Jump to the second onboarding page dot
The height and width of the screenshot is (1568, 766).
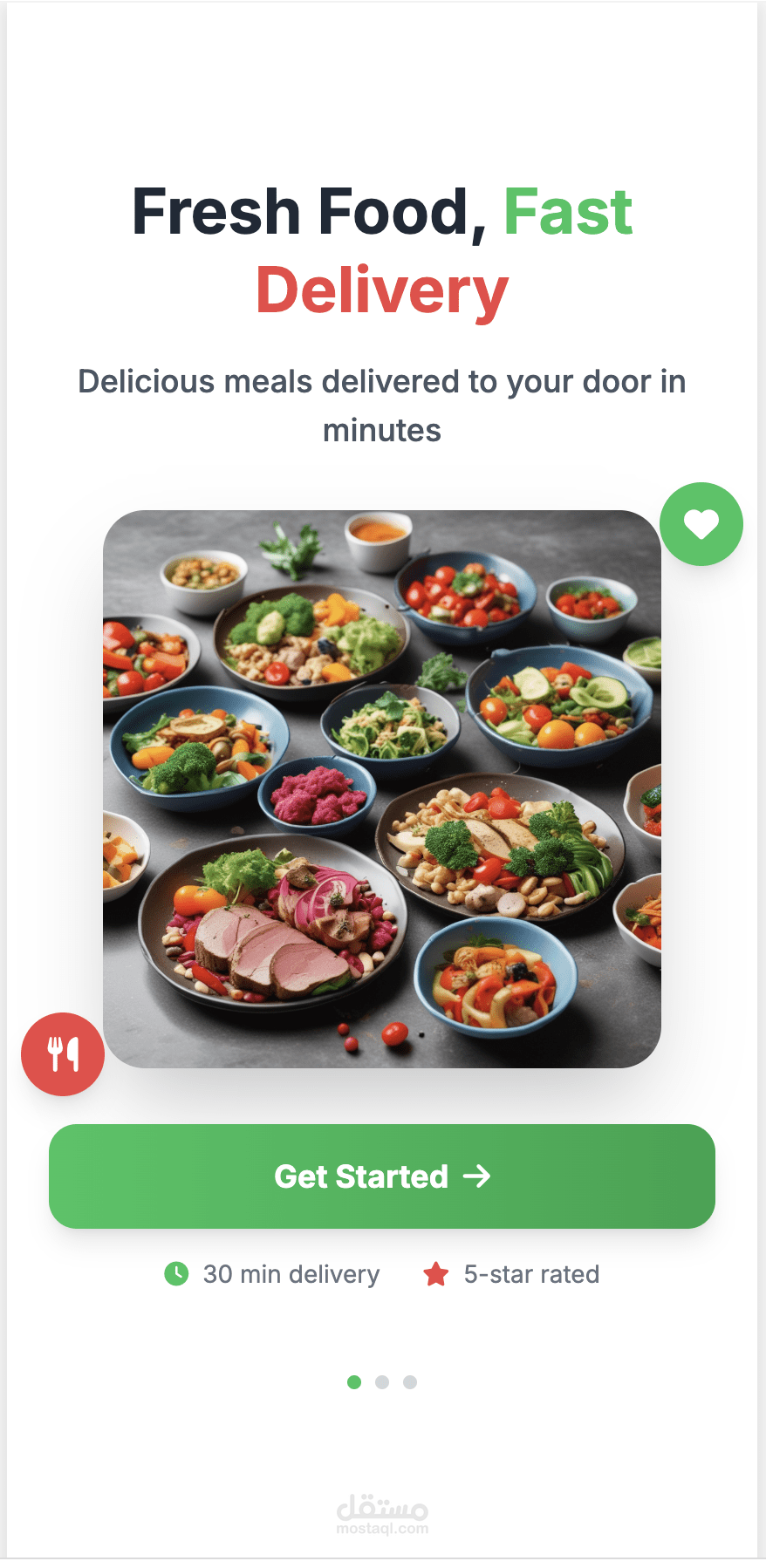point(382,1381)
